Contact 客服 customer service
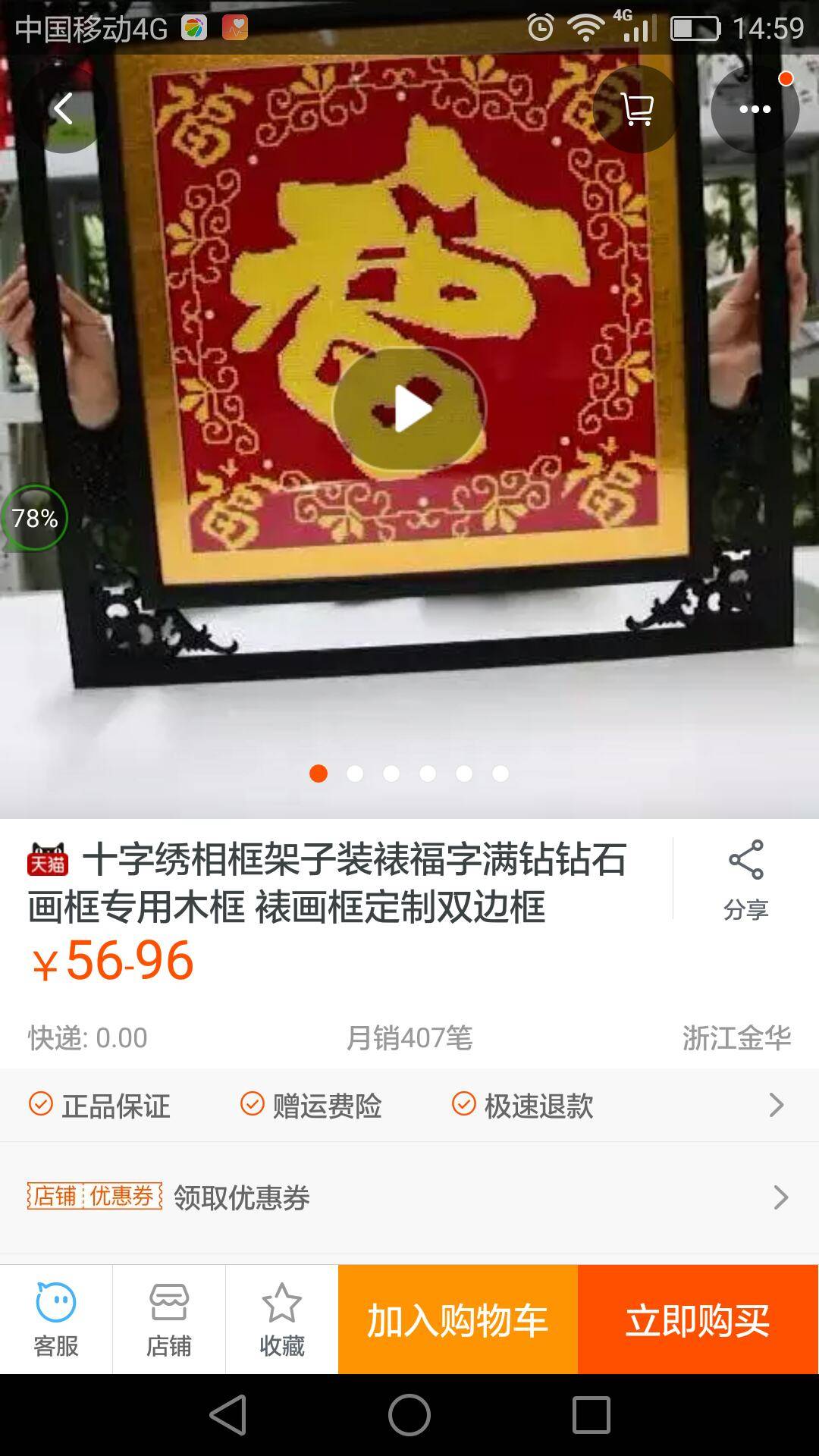819x1456 pixels. click(56, 1319)
